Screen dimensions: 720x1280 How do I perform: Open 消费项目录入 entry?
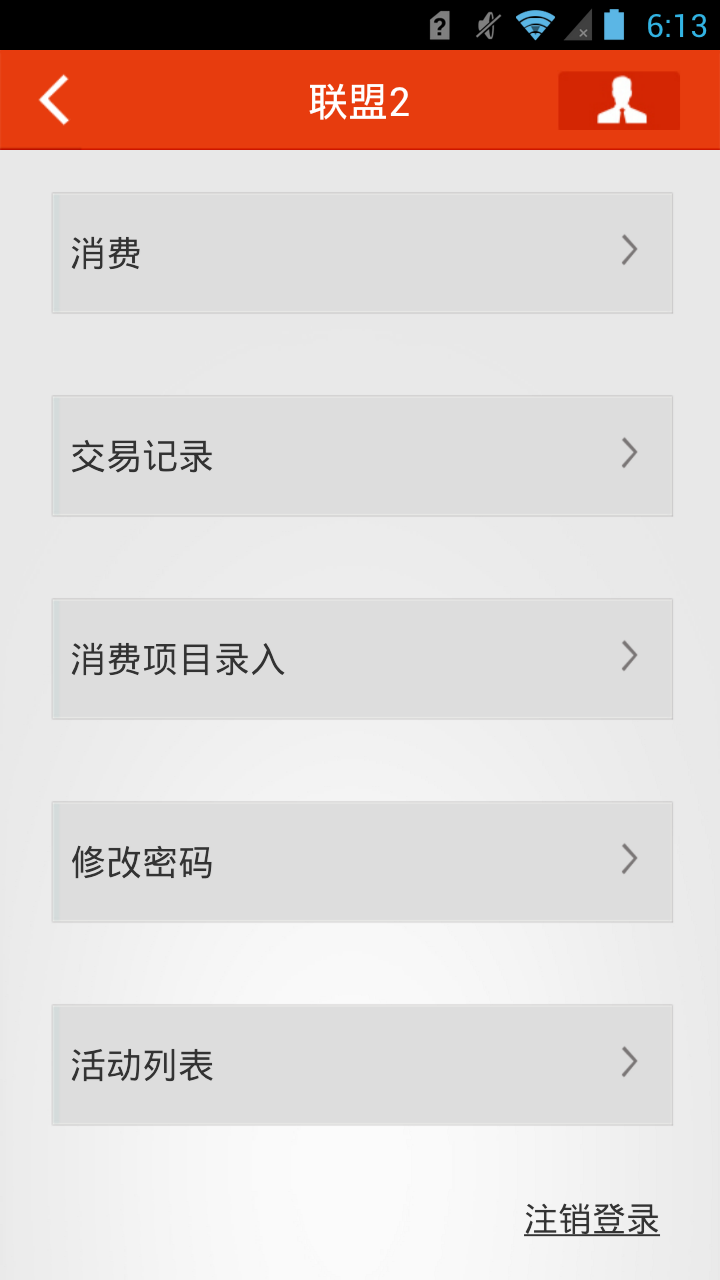coord(361,659)
